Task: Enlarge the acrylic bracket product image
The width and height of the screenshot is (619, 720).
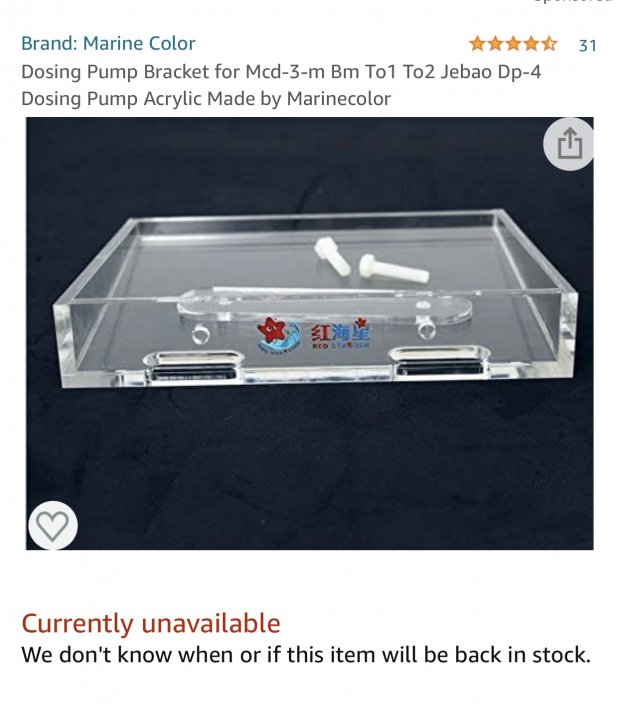Action: click(x=310, y=330)
